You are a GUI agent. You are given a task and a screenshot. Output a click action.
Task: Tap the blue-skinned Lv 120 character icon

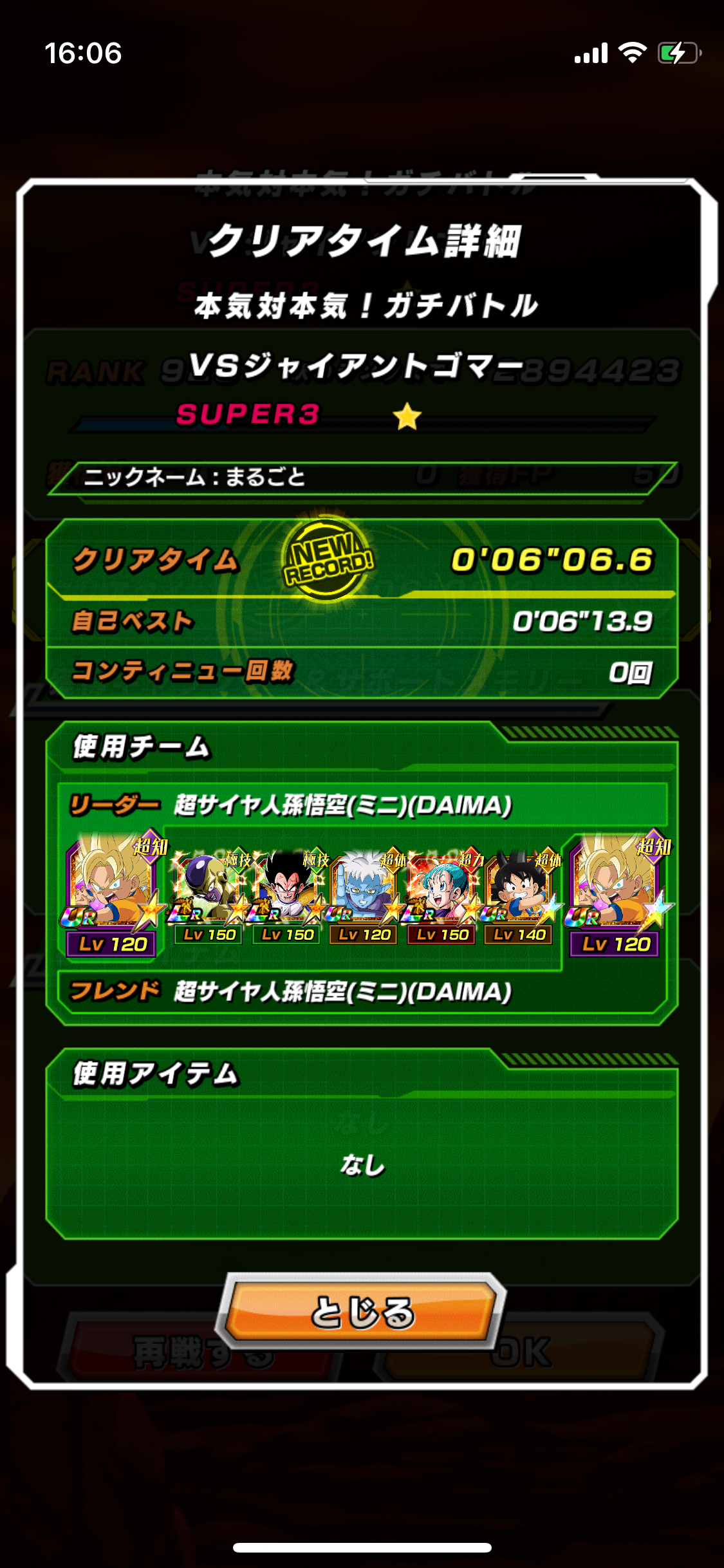(364, 893)
